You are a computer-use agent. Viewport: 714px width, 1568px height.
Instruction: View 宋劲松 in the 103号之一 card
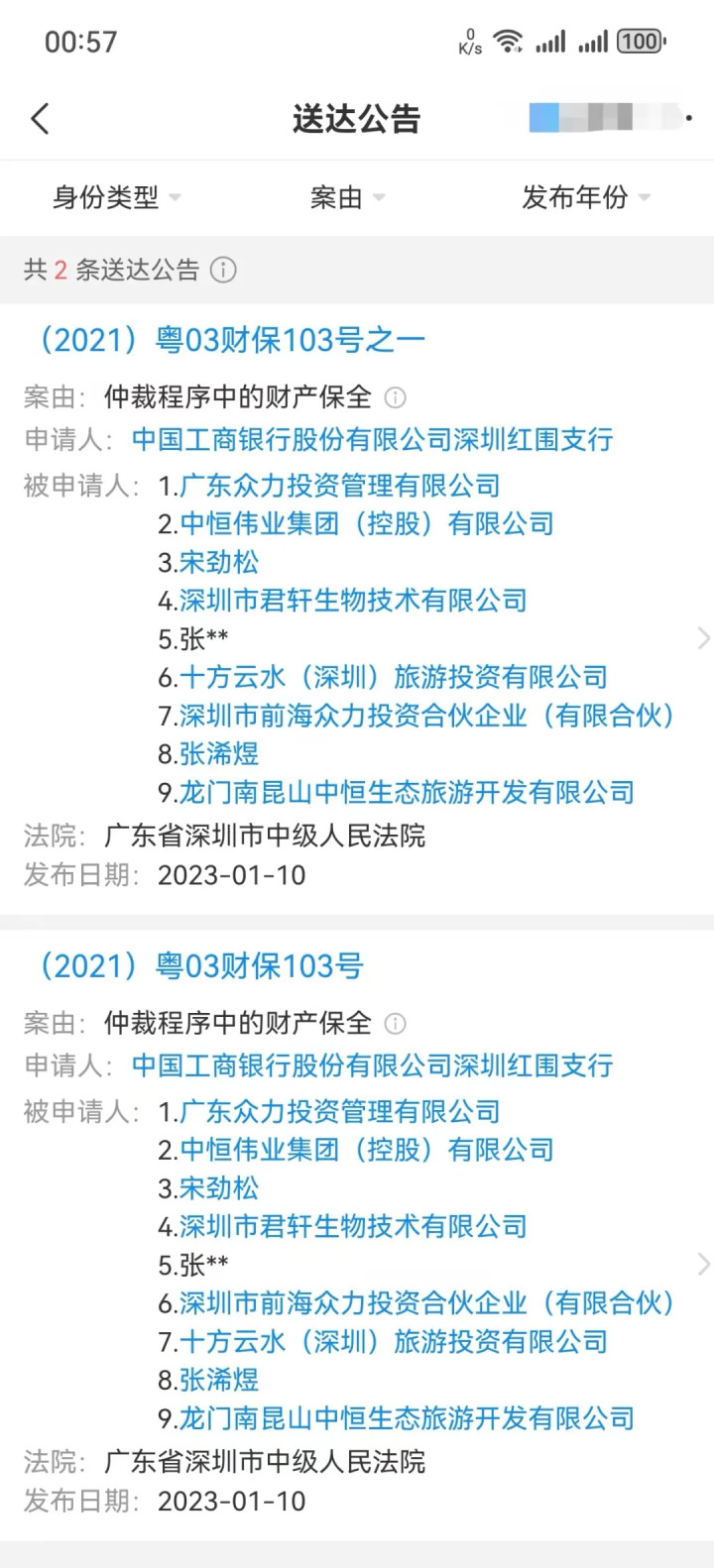(219, 562)
